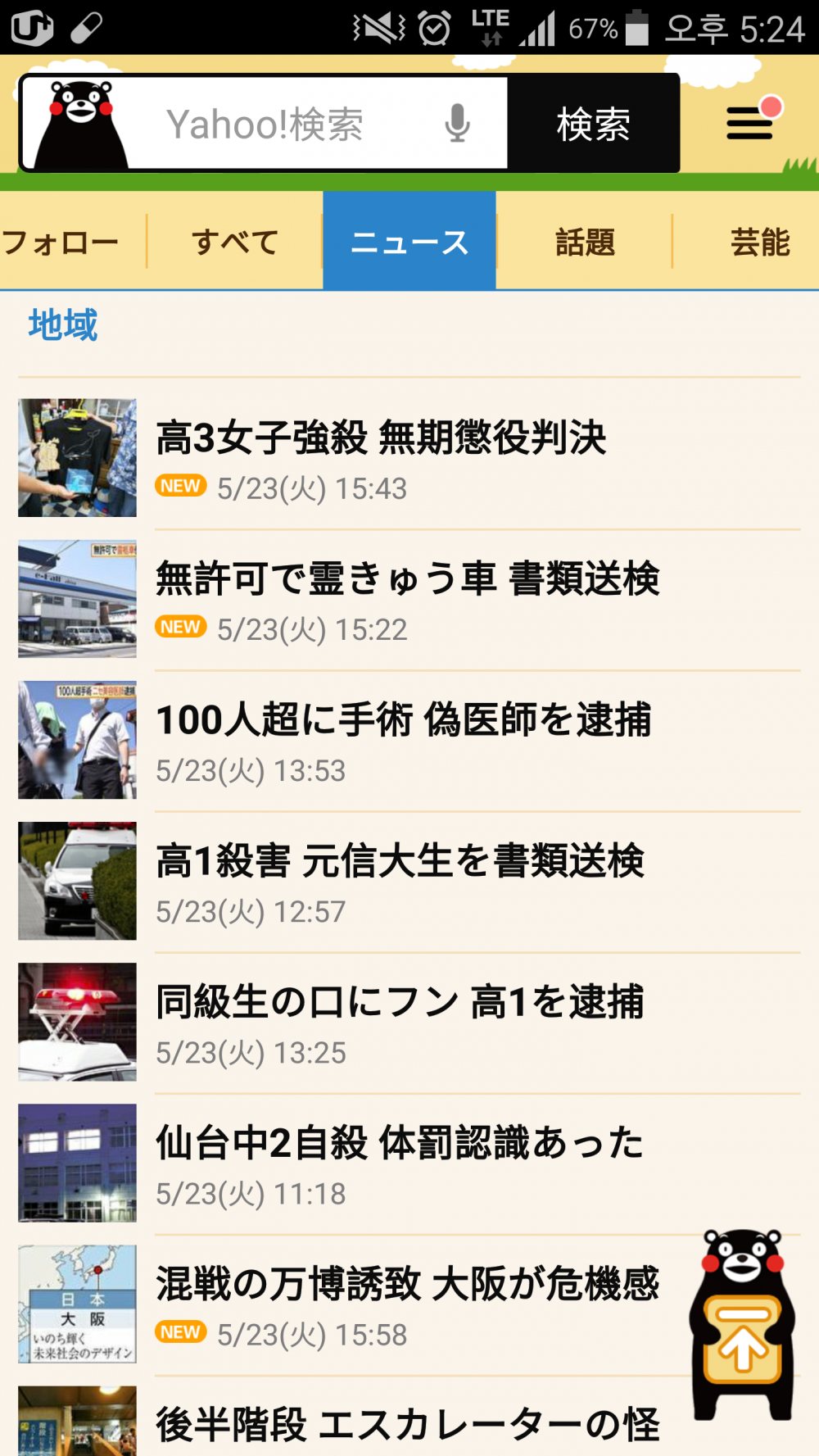Switch to the 話題 tab

coord(585,242)
